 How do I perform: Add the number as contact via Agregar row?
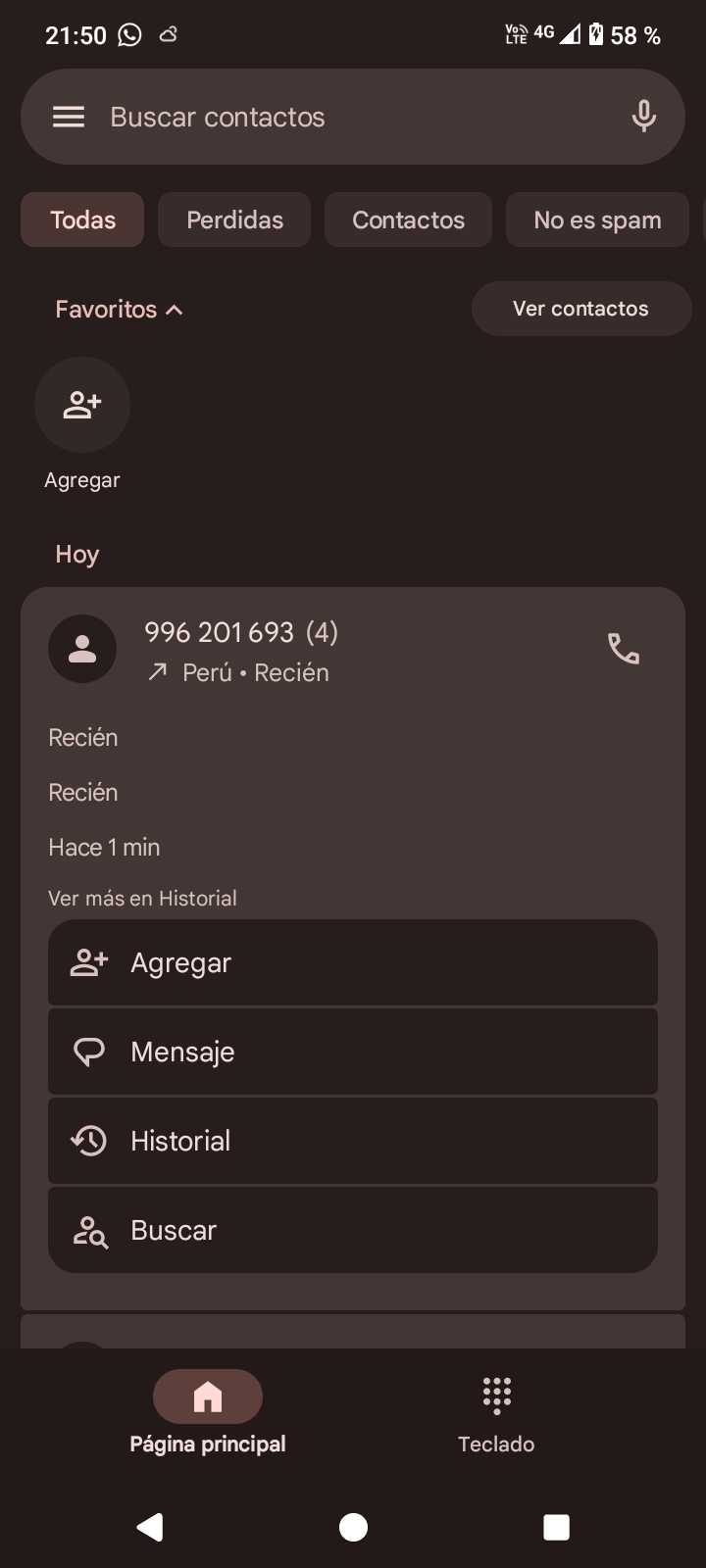pos(353,963)
